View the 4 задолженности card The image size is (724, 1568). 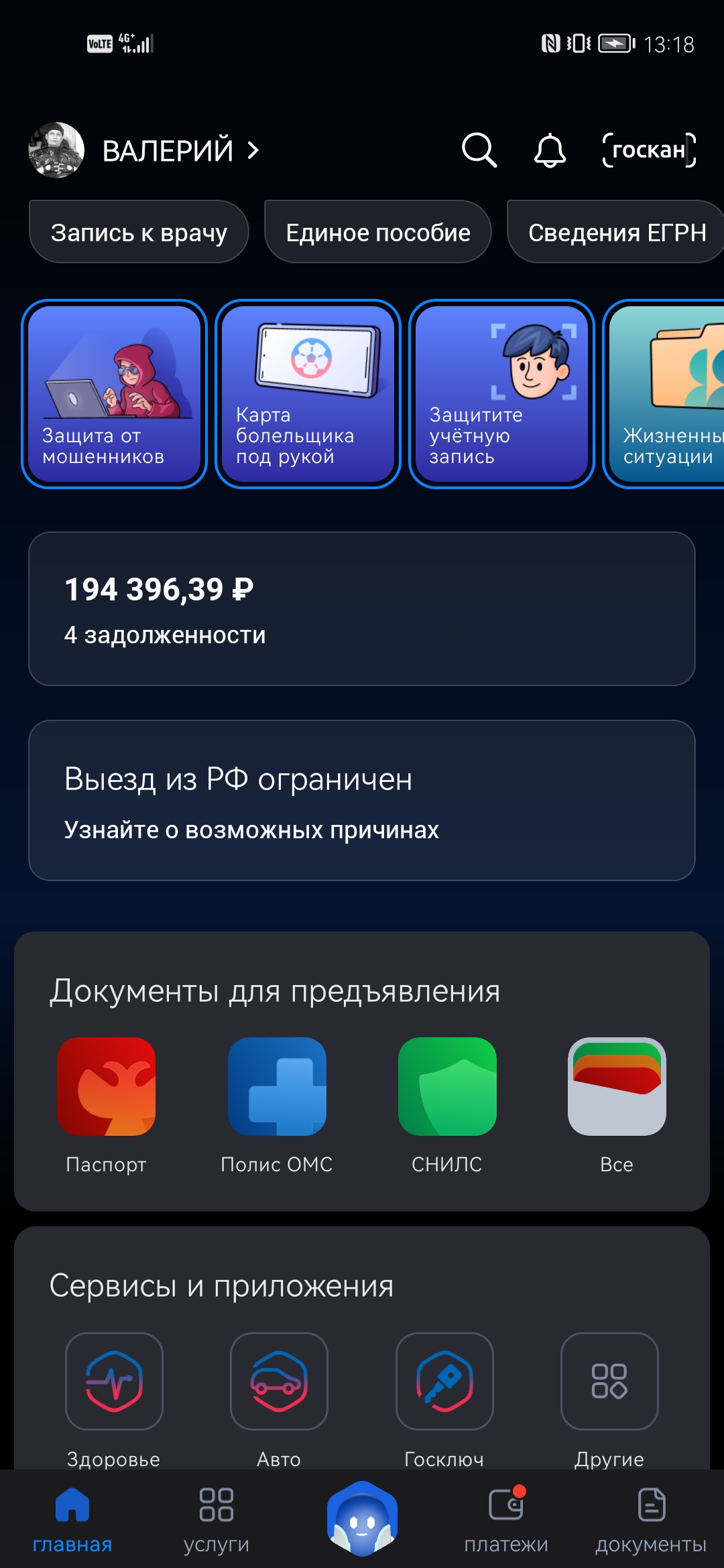pos(362,608)
